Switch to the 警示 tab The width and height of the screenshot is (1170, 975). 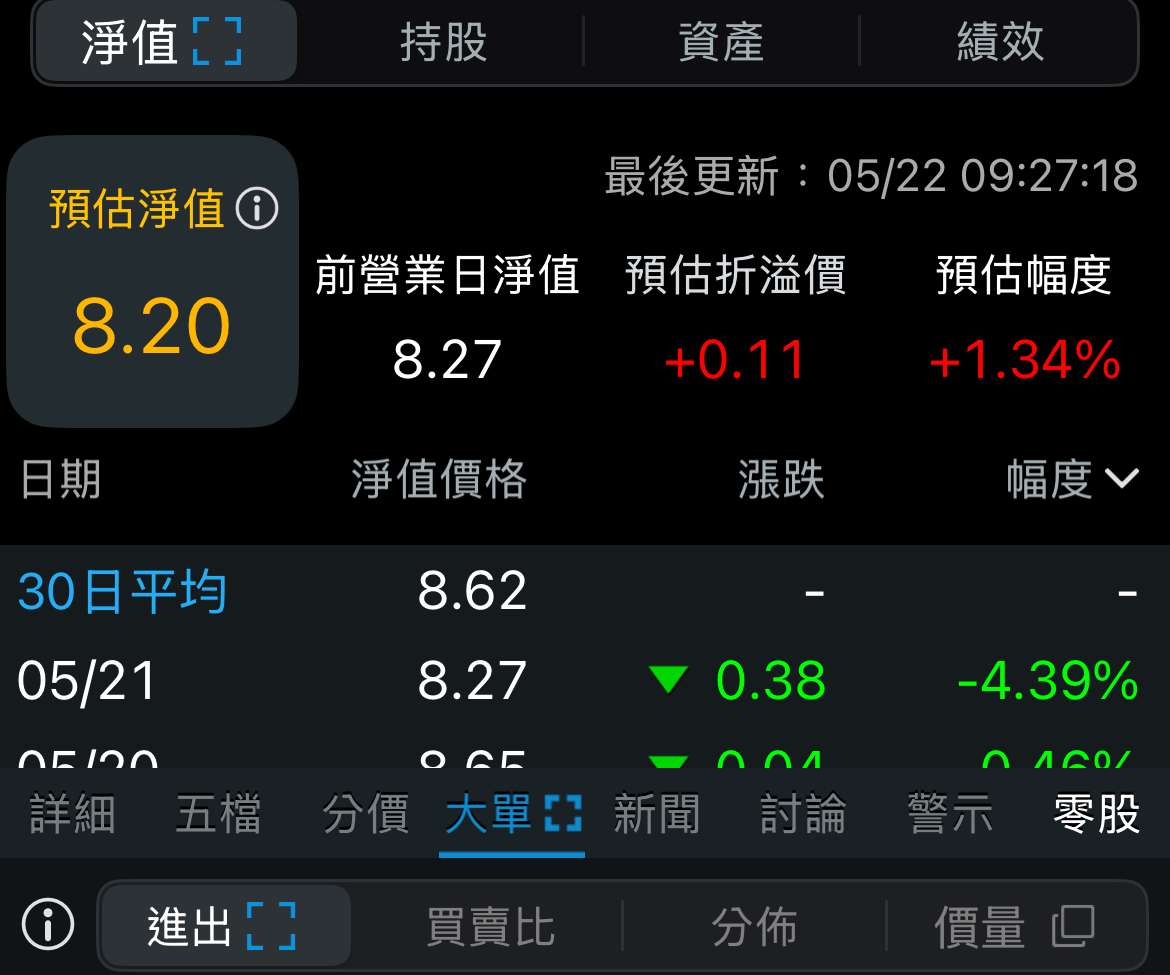point(950,813)
